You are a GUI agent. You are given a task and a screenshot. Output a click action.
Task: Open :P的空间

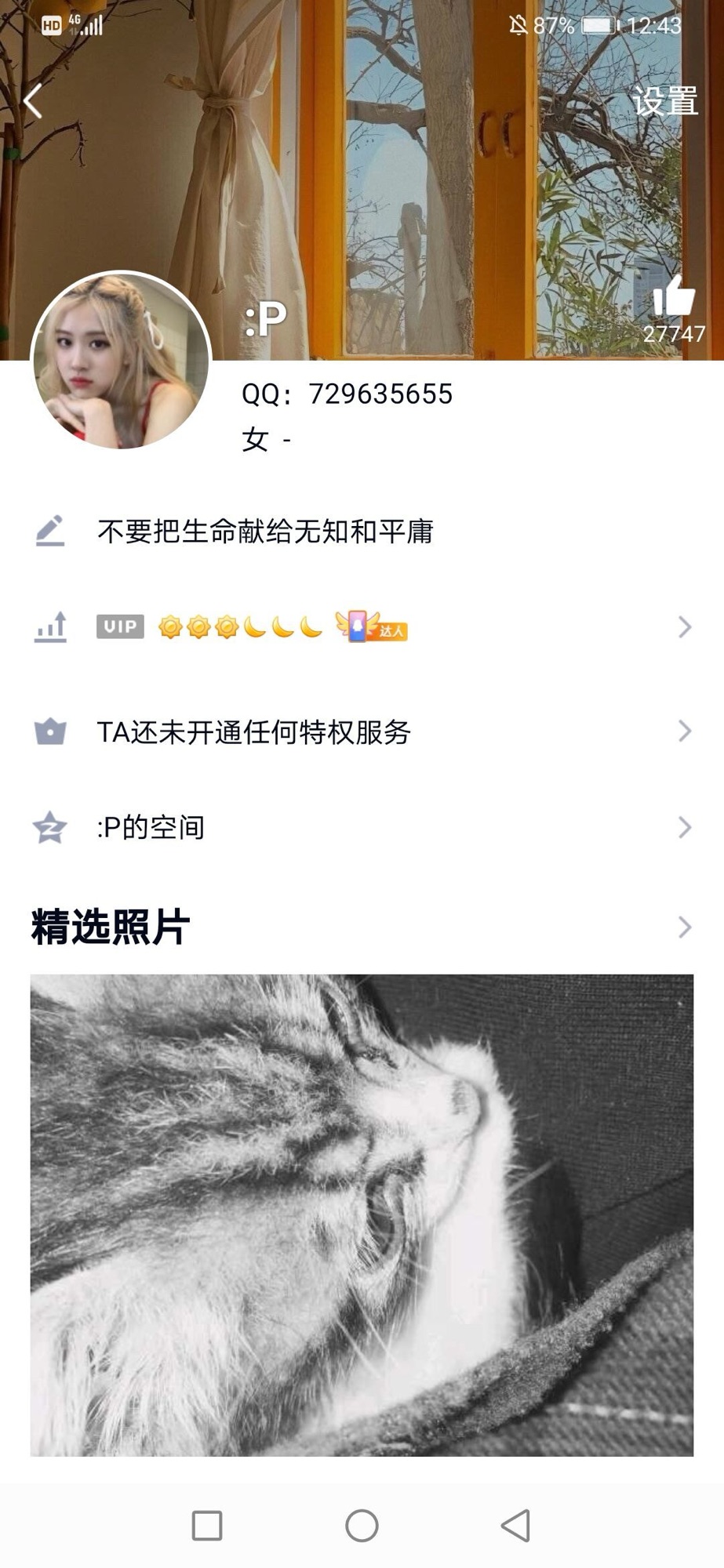(361, 827)
